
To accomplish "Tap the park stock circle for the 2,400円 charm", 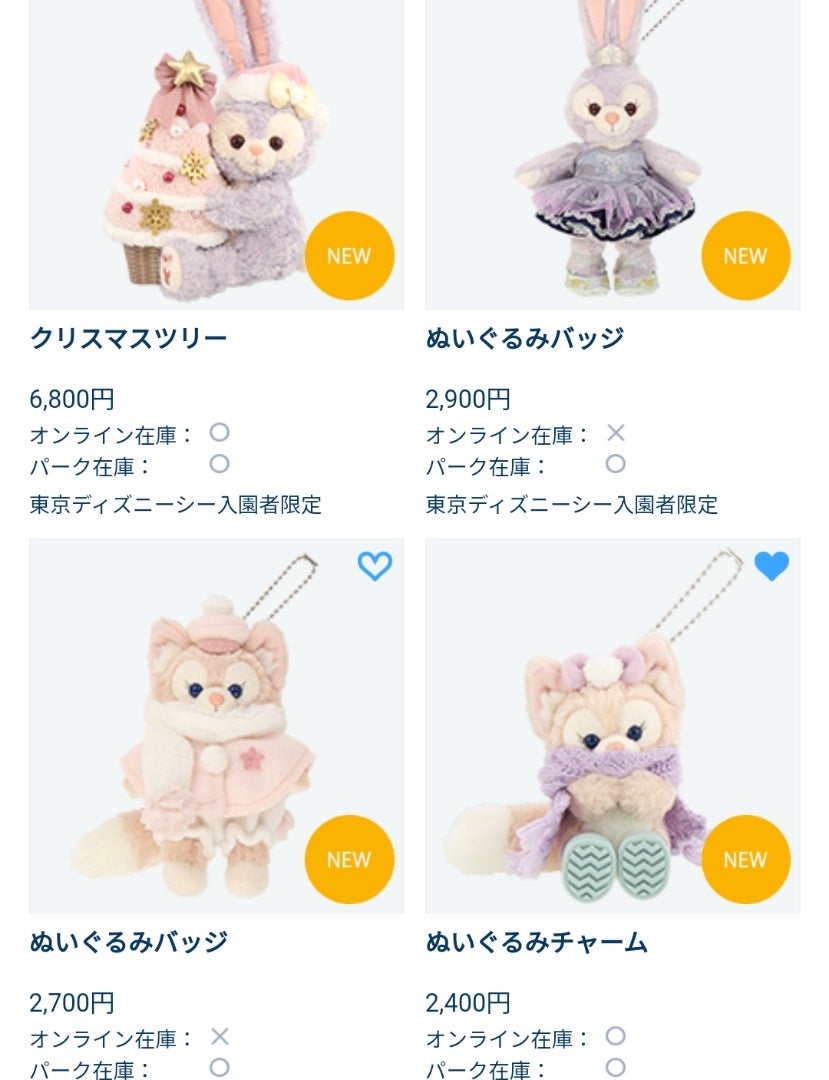I will point(613,1070).
